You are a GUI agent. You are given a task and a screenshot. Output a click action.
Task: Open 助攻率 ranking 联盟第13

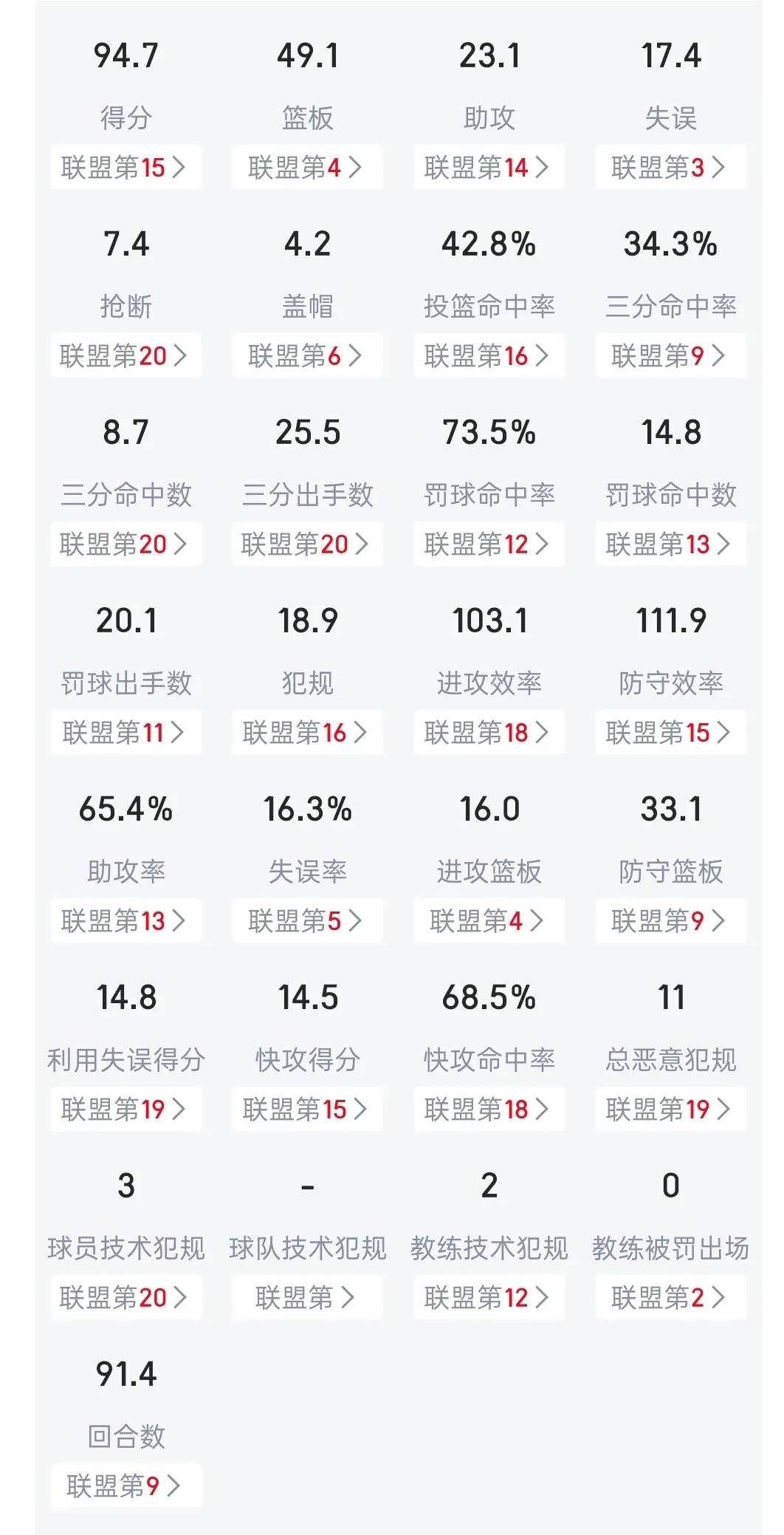point(126,921)
